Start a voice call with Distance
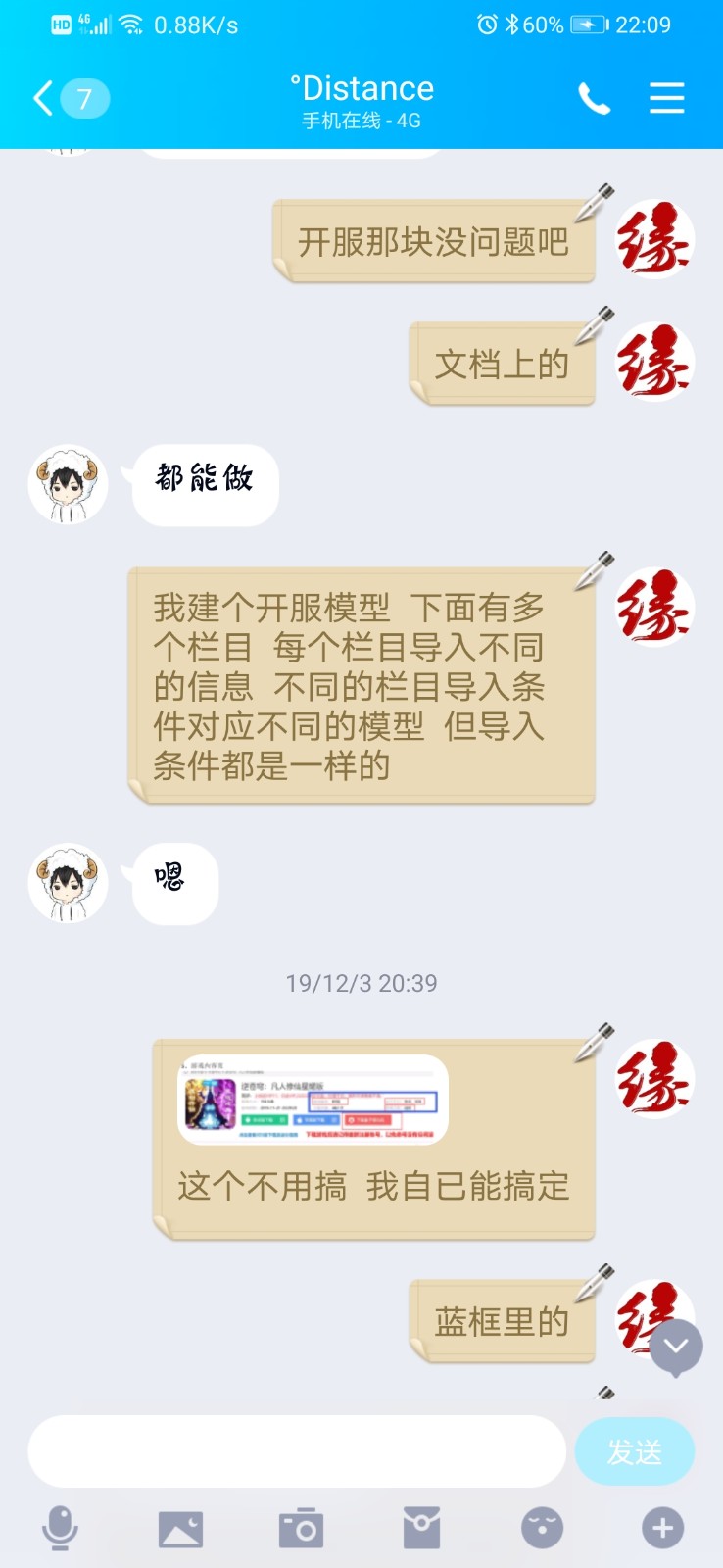Viewport: 723px width, 1568px height. coord(594,98)
